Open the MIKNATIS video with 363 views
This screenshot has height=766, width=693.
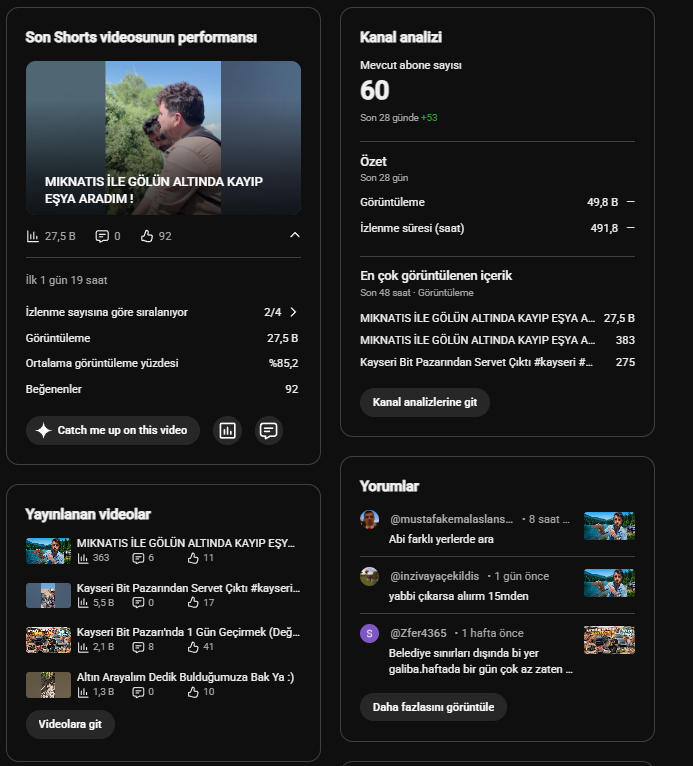(163, 550)
